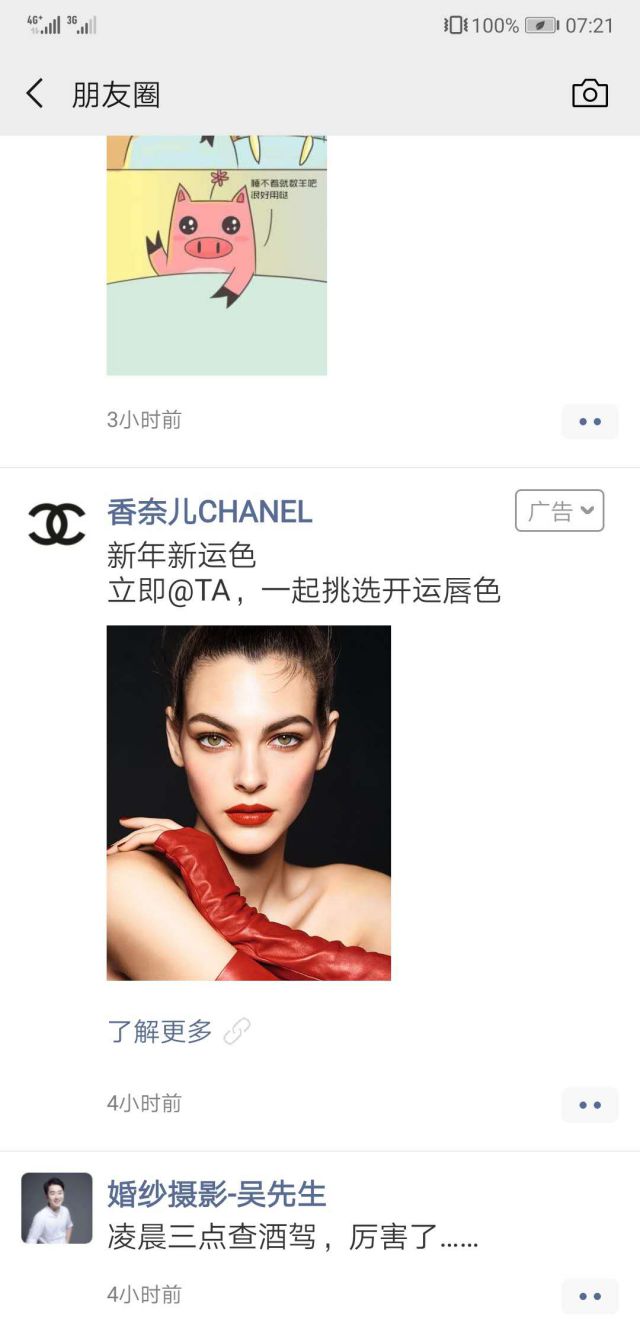Tap the CHANEL logo avatar
Viewport: 640px width, 1329px height.
coord(57,523)
